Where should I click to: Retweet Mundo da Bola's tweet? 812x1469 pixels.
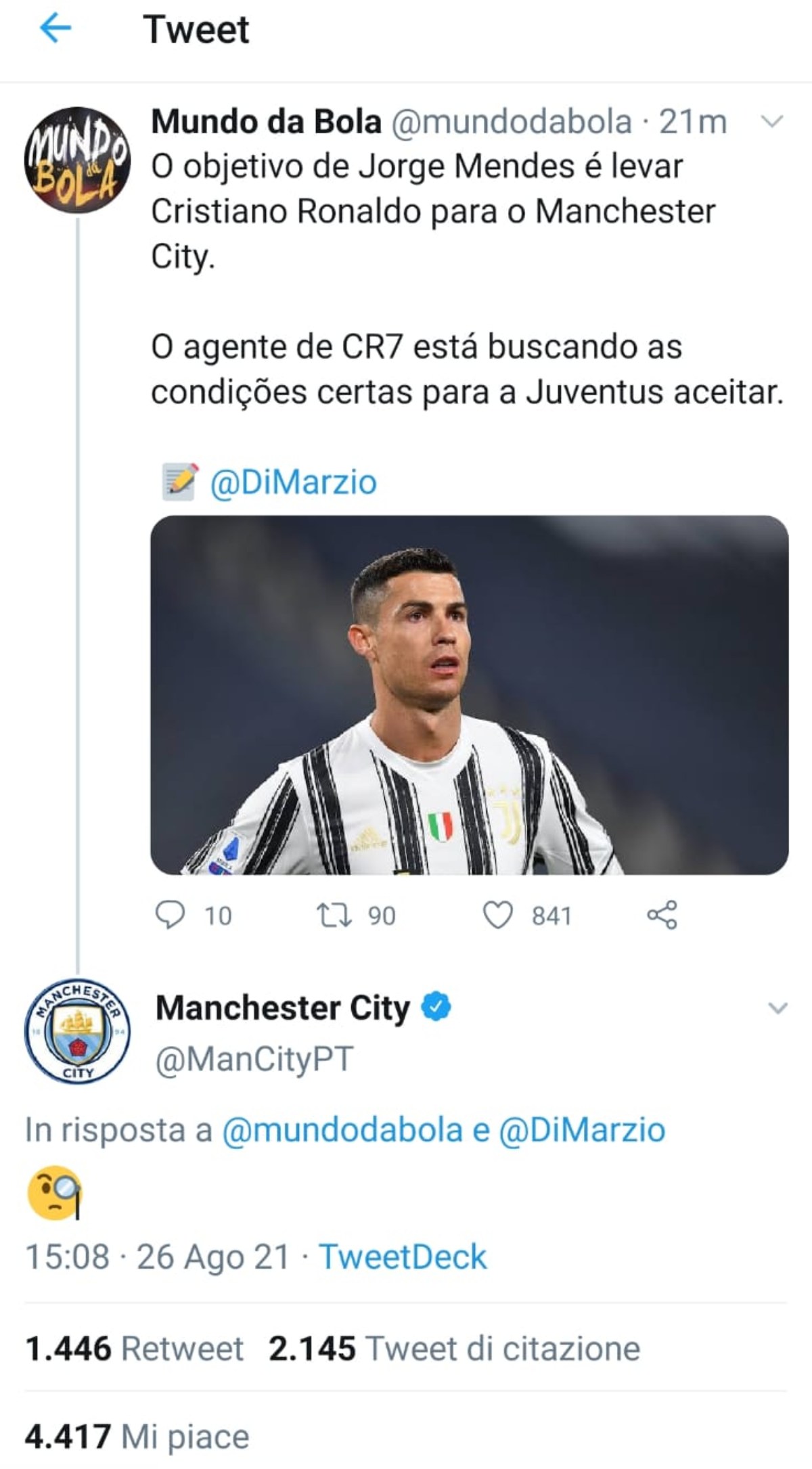[x=334, y=915]
